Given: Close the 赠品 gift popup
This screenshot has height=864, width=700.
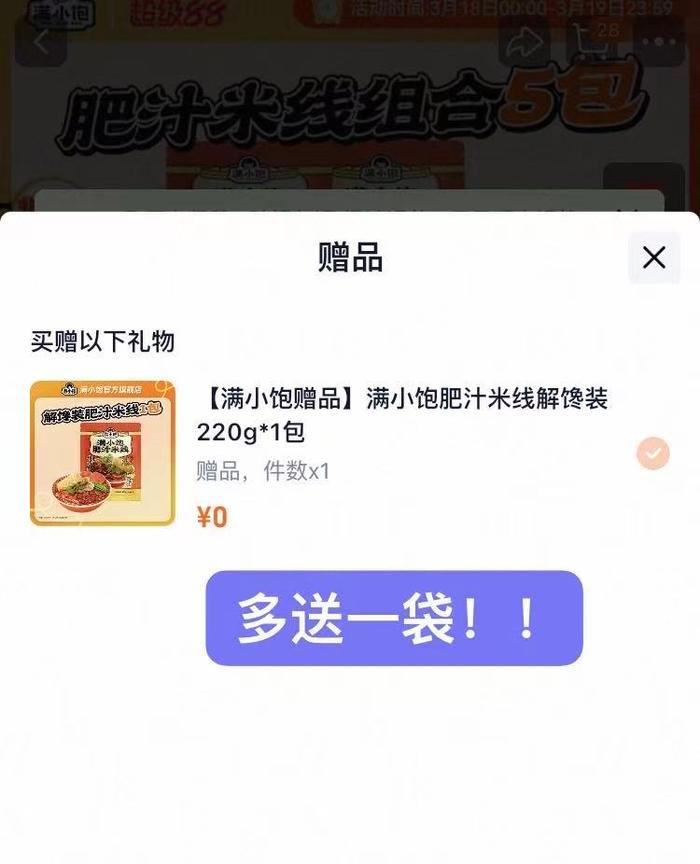Looking at the screenshot, I should click(654, 258).
